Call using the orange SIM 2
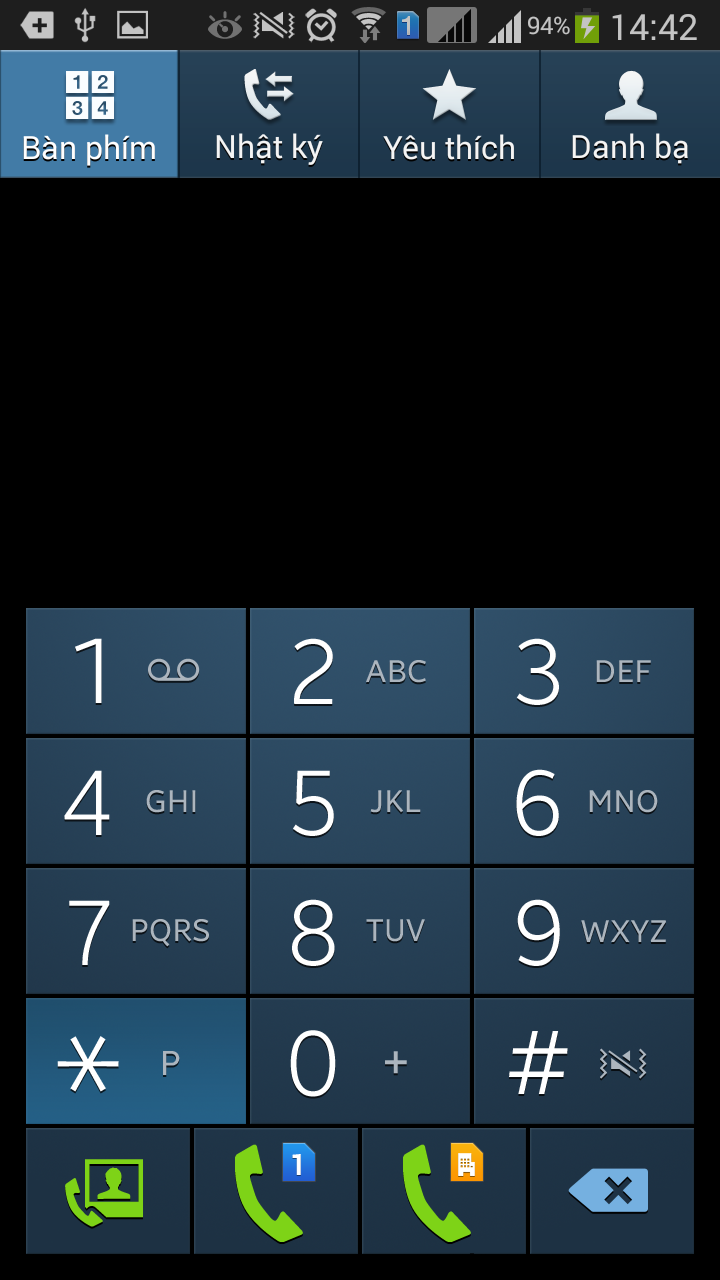Image resolution: width=720 pixels, height=1280 pixels. coord(444,1191)
